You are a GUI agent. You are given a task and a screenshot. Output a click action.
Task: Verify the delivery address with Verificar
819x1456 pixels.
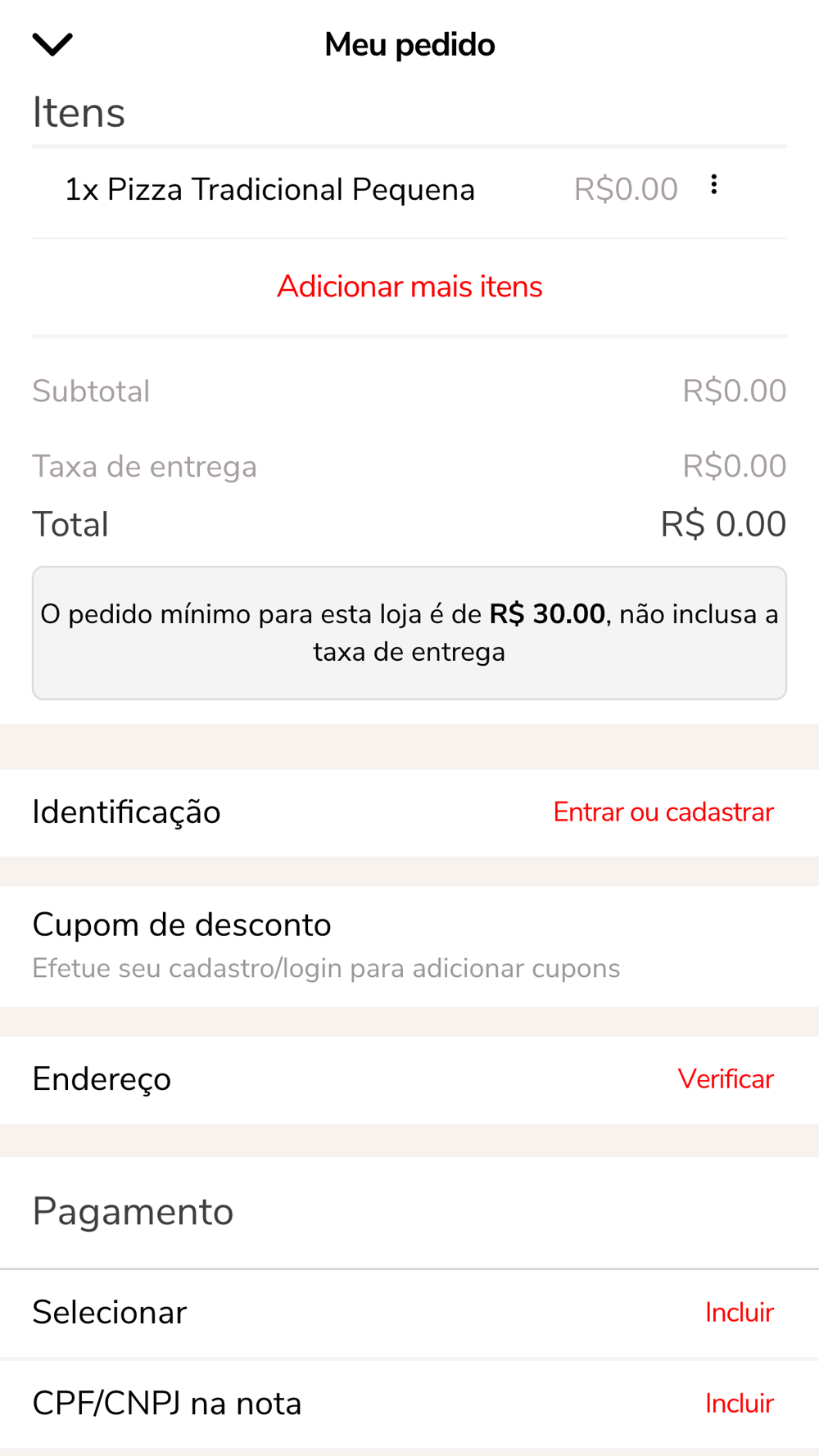point(725,1079)
